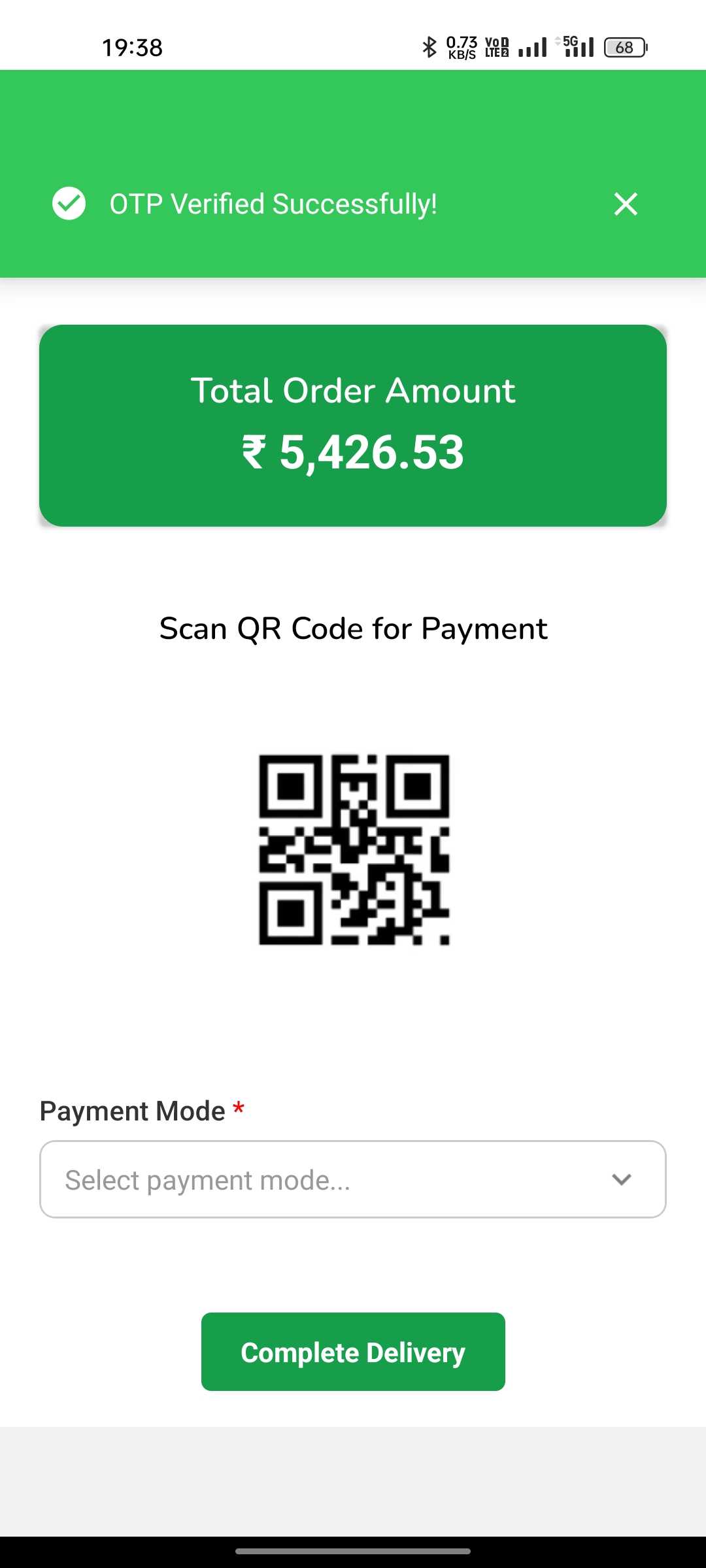Dismiss the OTP Verified Successfully banner
This screenshot has width=706, height=1568.
(626, 204)
